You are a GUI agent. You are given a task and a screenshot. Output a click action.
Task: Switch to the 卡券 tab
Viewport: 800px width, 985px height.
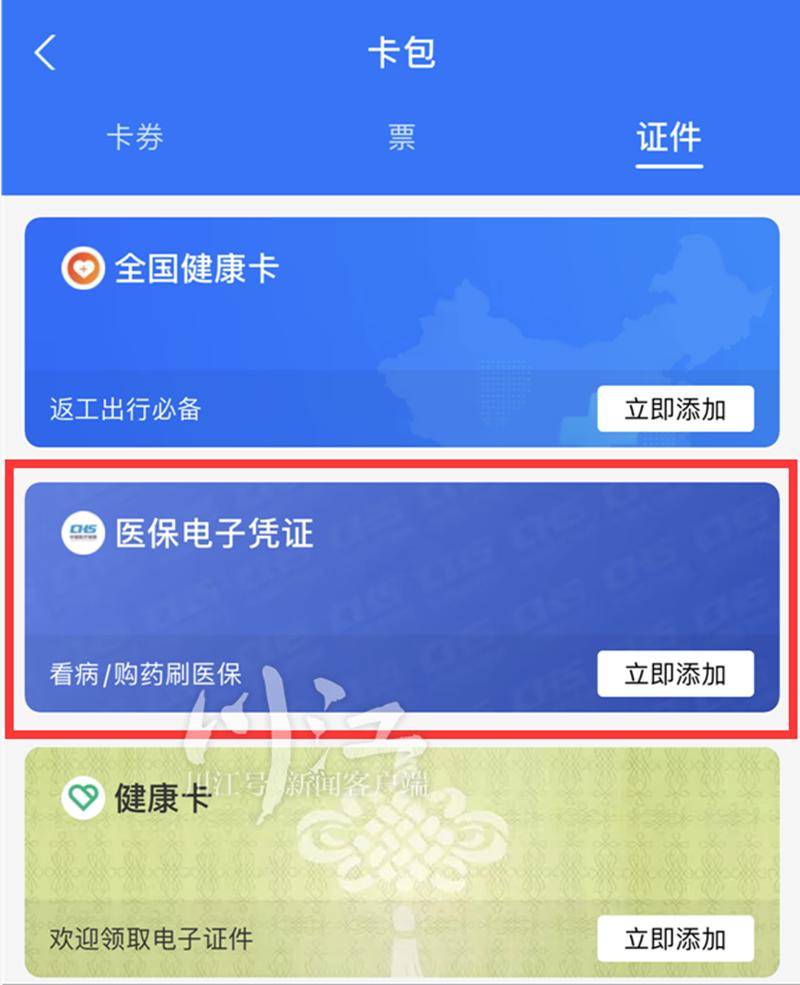(x=135, y=137)
